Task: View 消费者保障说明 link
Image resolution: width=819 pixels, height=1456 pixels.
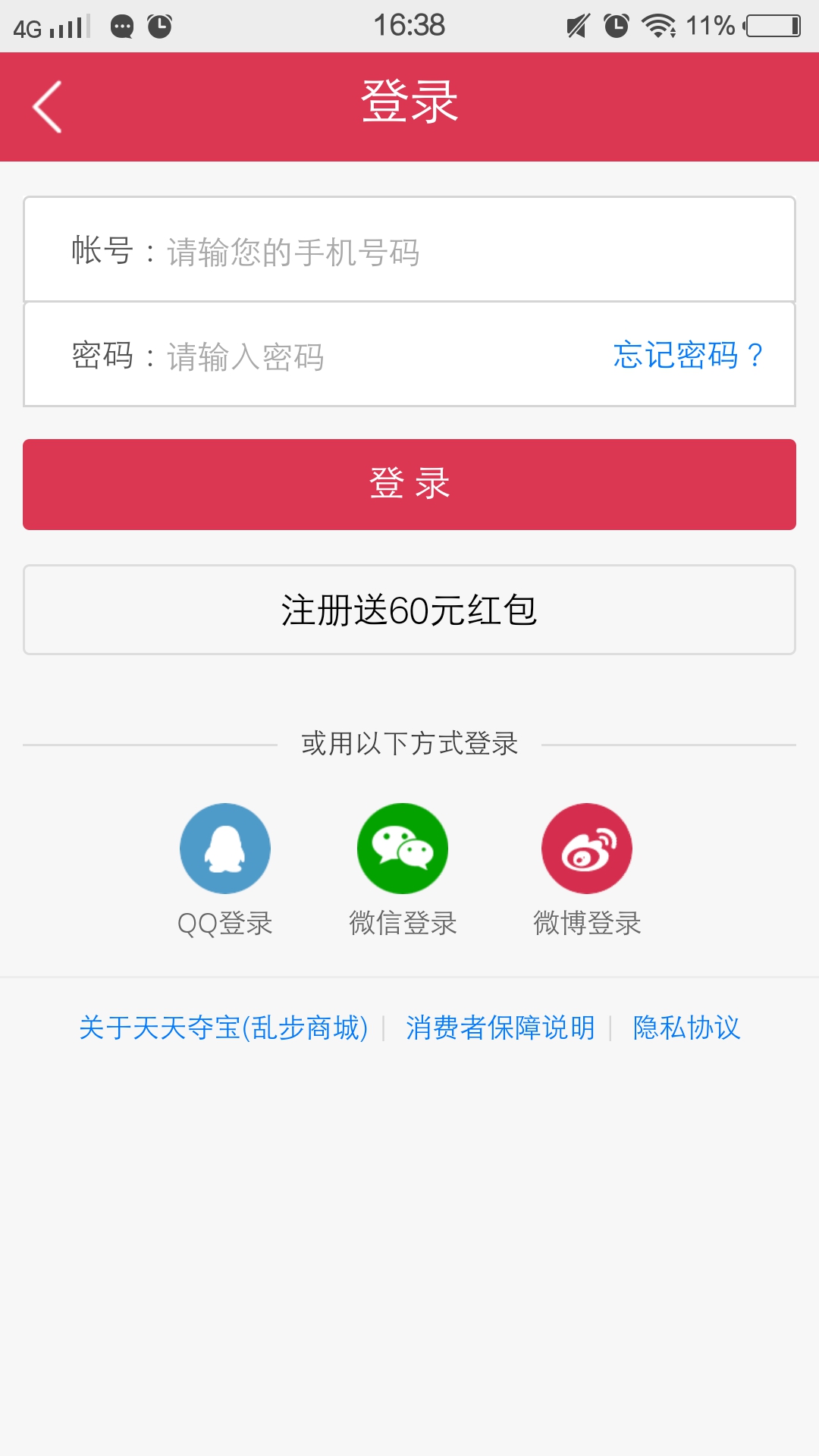Action: coord(500,1028)
